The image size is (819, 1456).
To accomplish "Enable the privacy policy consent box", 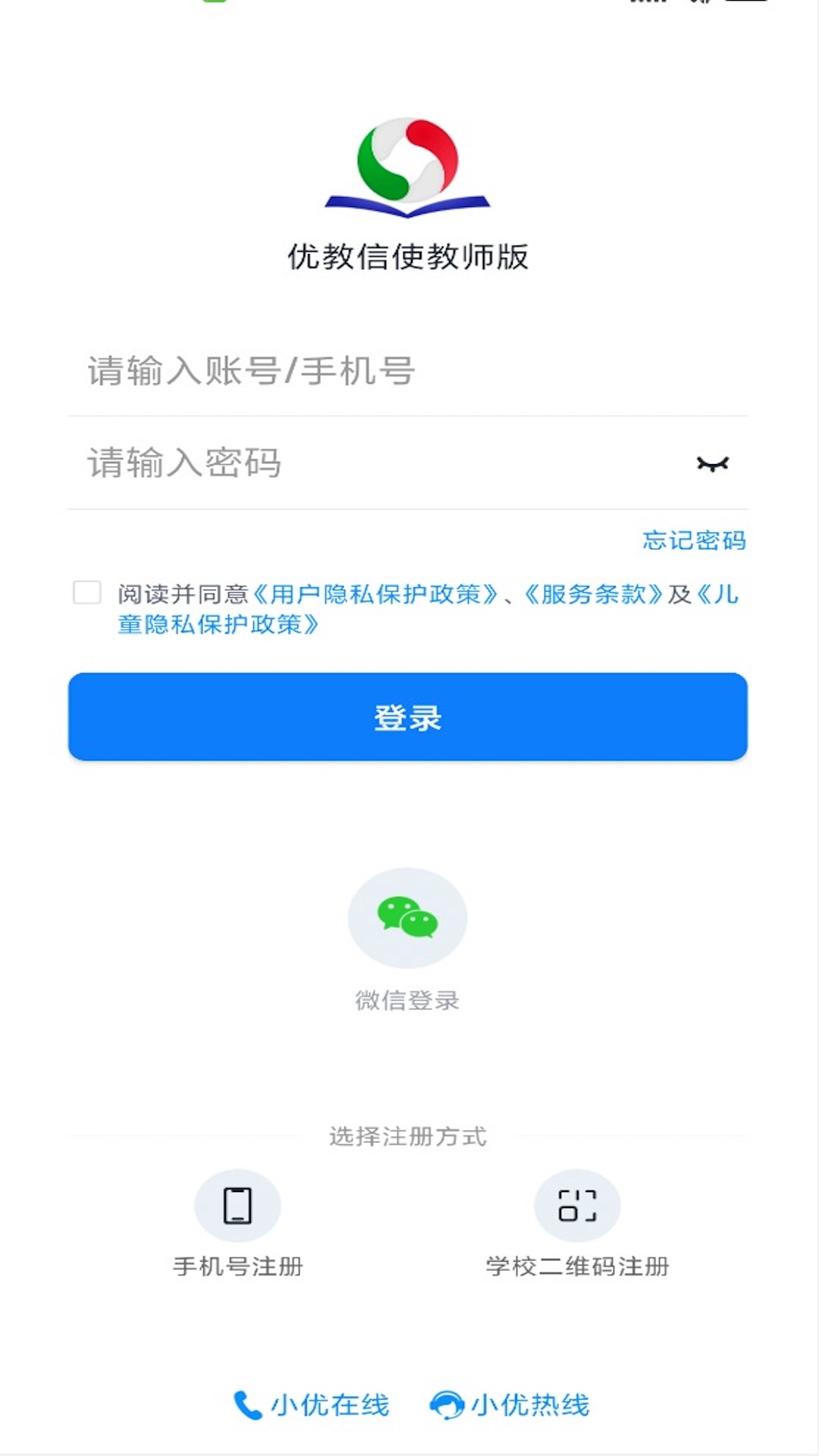I will coord(87,594).
